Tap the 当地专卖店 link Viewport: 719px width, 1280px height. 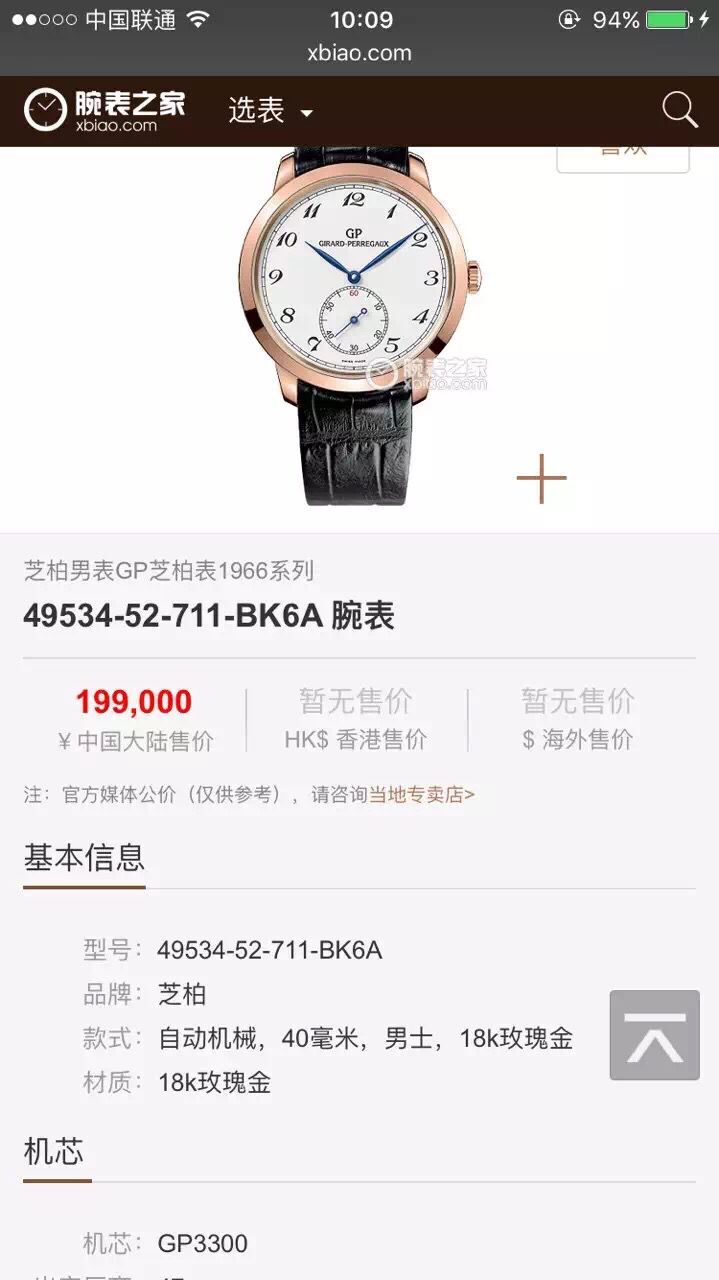click(421, 795)
